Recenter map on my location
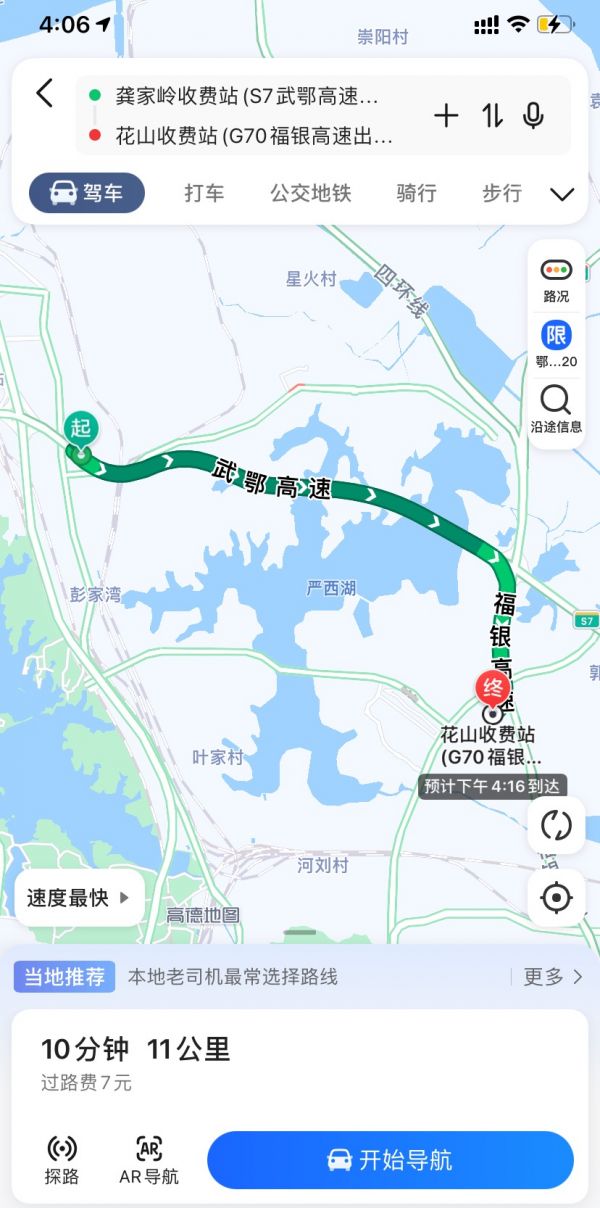The image size is (600, 1208). tap(556, 897)
